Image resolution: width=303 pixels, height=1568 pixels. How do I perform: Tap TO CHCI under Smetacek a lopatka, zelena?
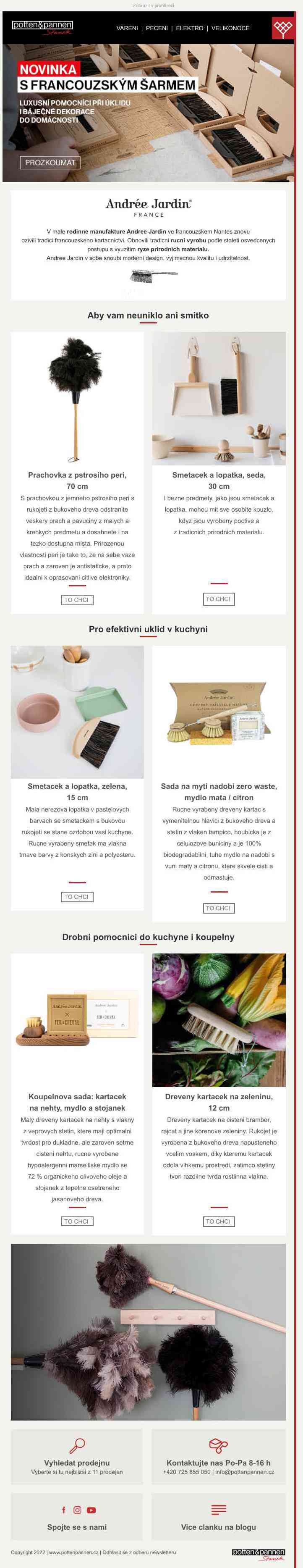(77, 897)
